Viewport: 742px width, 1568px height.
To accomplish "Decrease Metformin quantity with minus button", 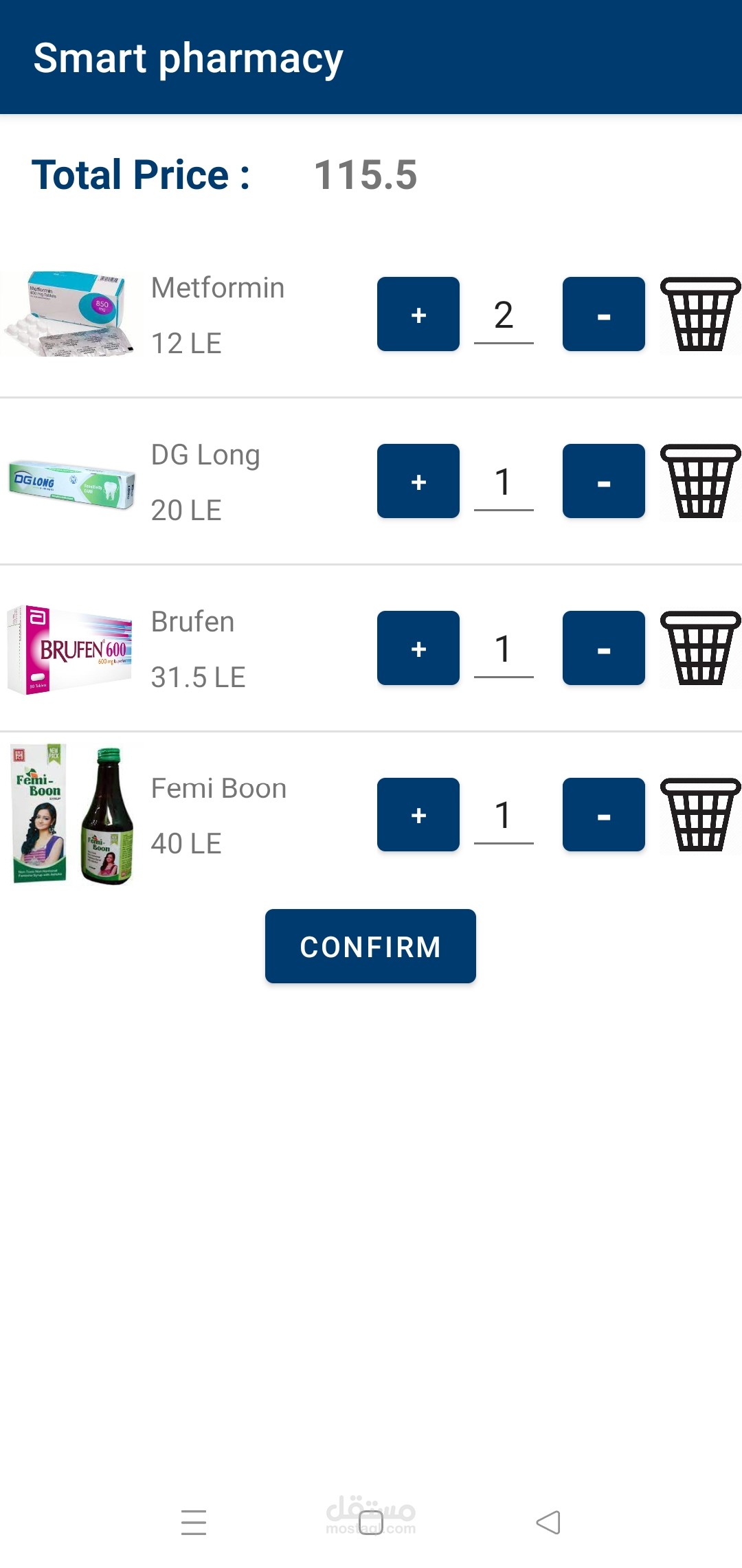I will [x=603, y=315].
